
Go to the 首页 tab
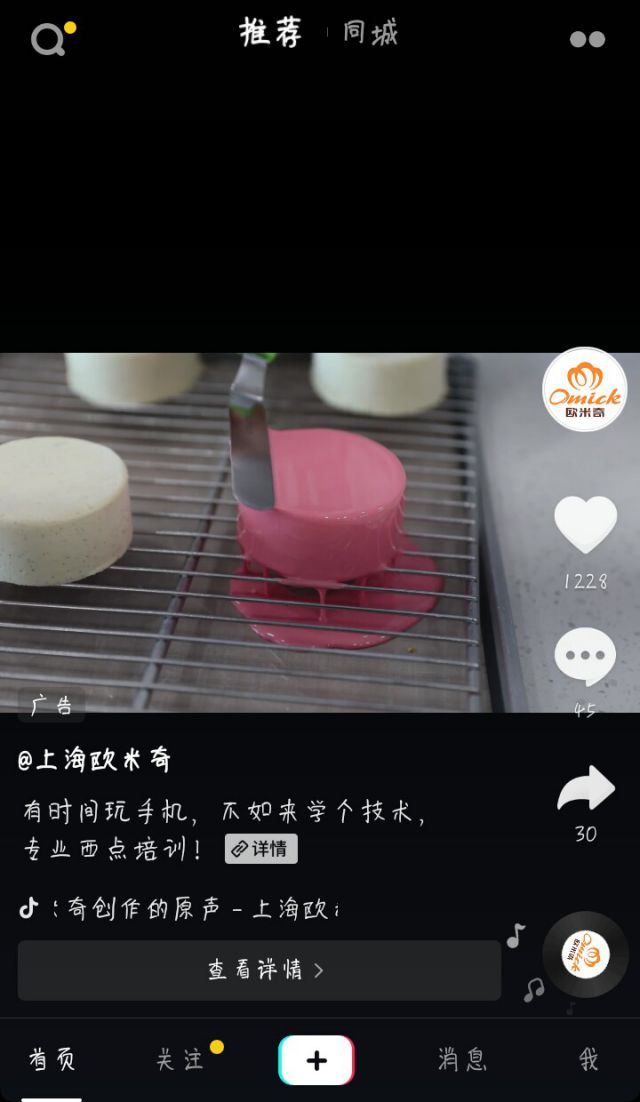point(51,1060)
